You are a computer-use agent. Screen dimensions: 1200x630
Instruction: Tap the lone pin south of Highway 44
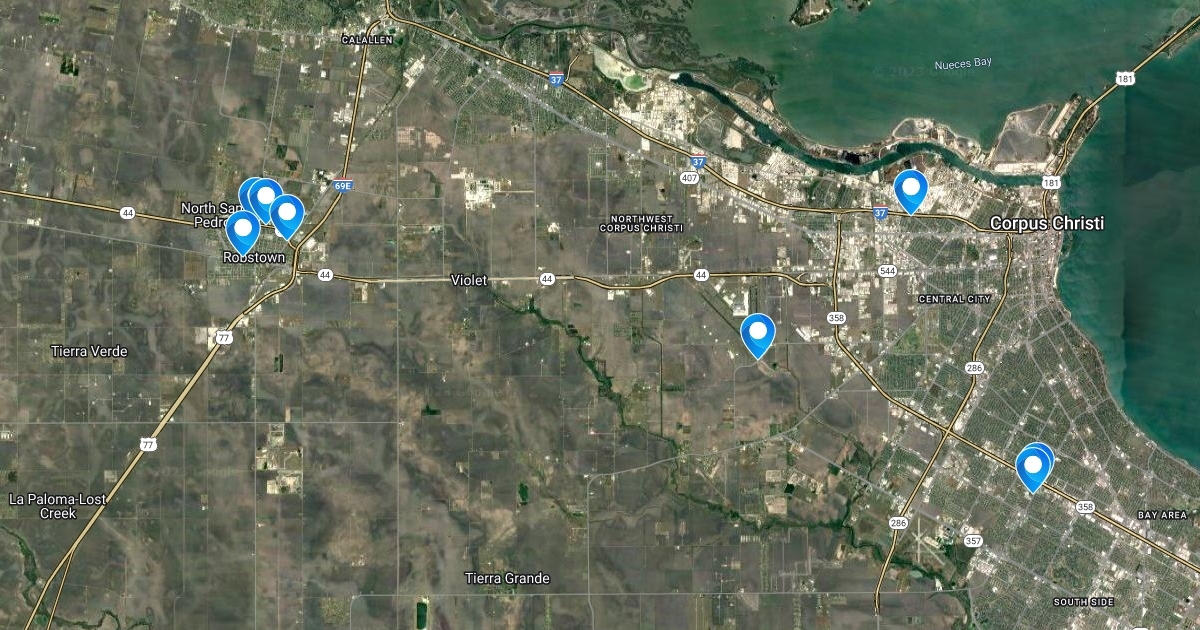pos(758,331)
